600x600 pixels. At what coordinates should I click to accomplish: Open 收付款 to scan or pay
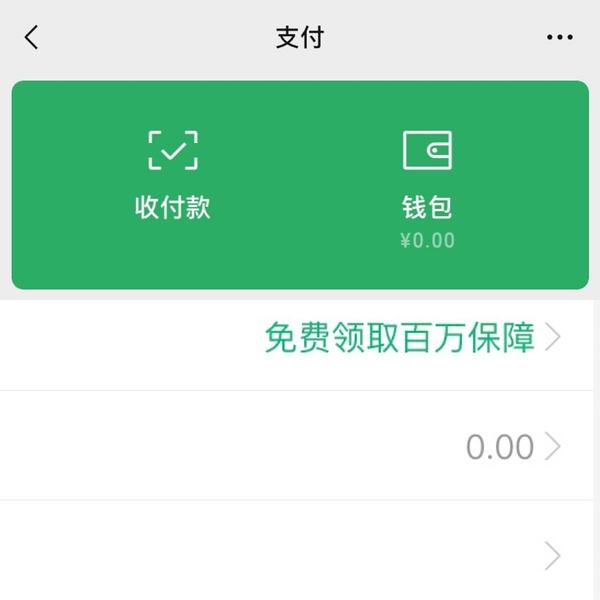(173, 175)
